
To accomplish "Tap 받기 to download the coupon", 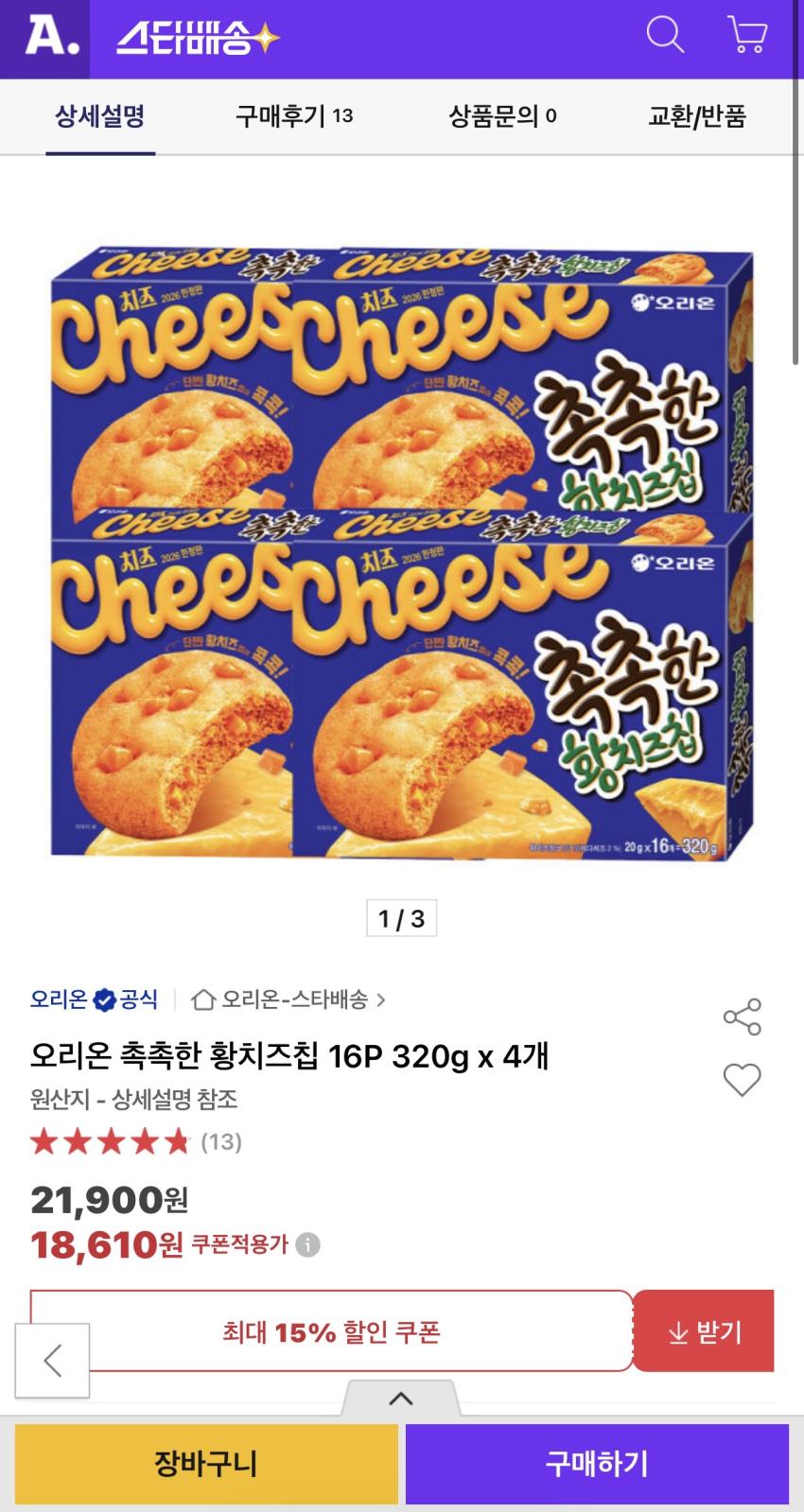I will coord(704,1331).
